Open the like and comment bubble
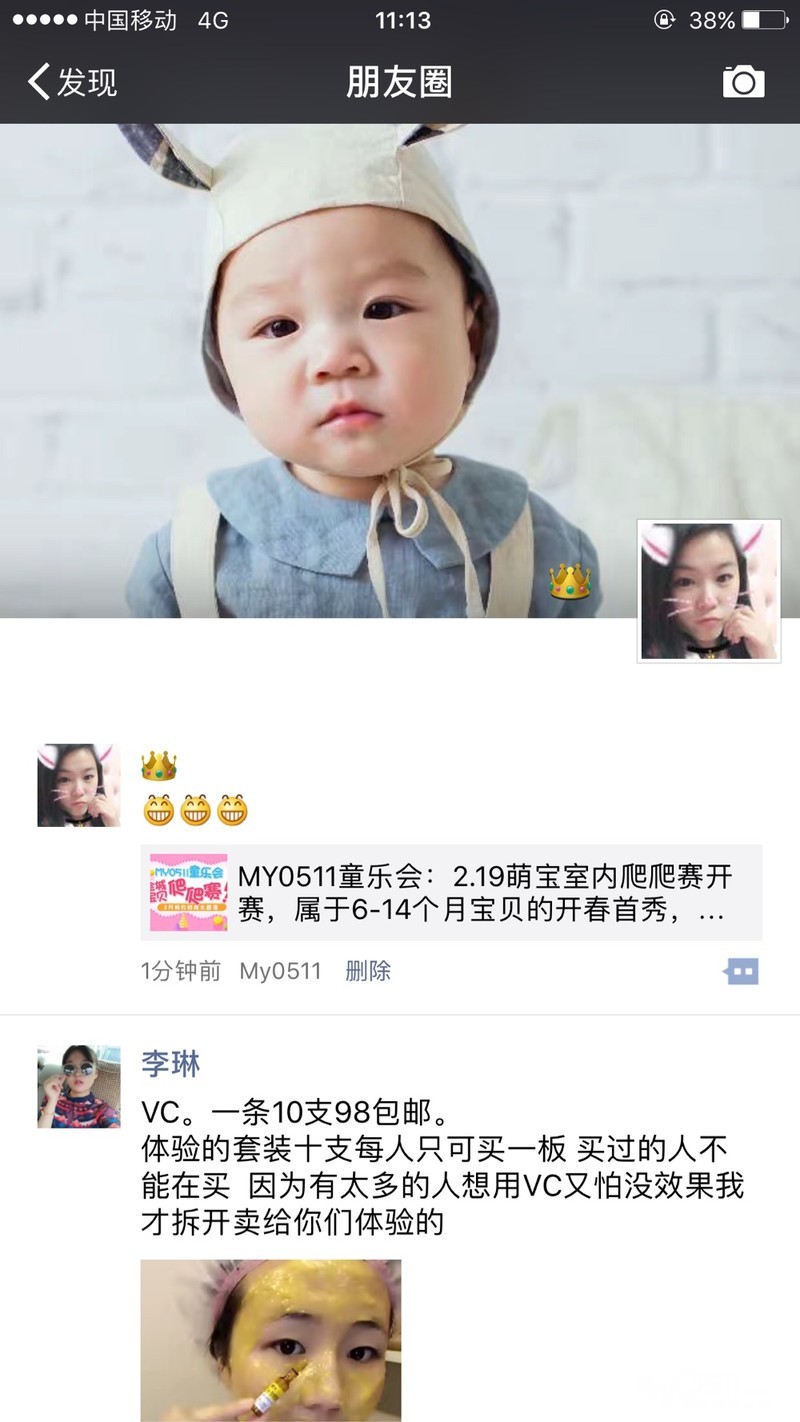 (x=741, y=971)
